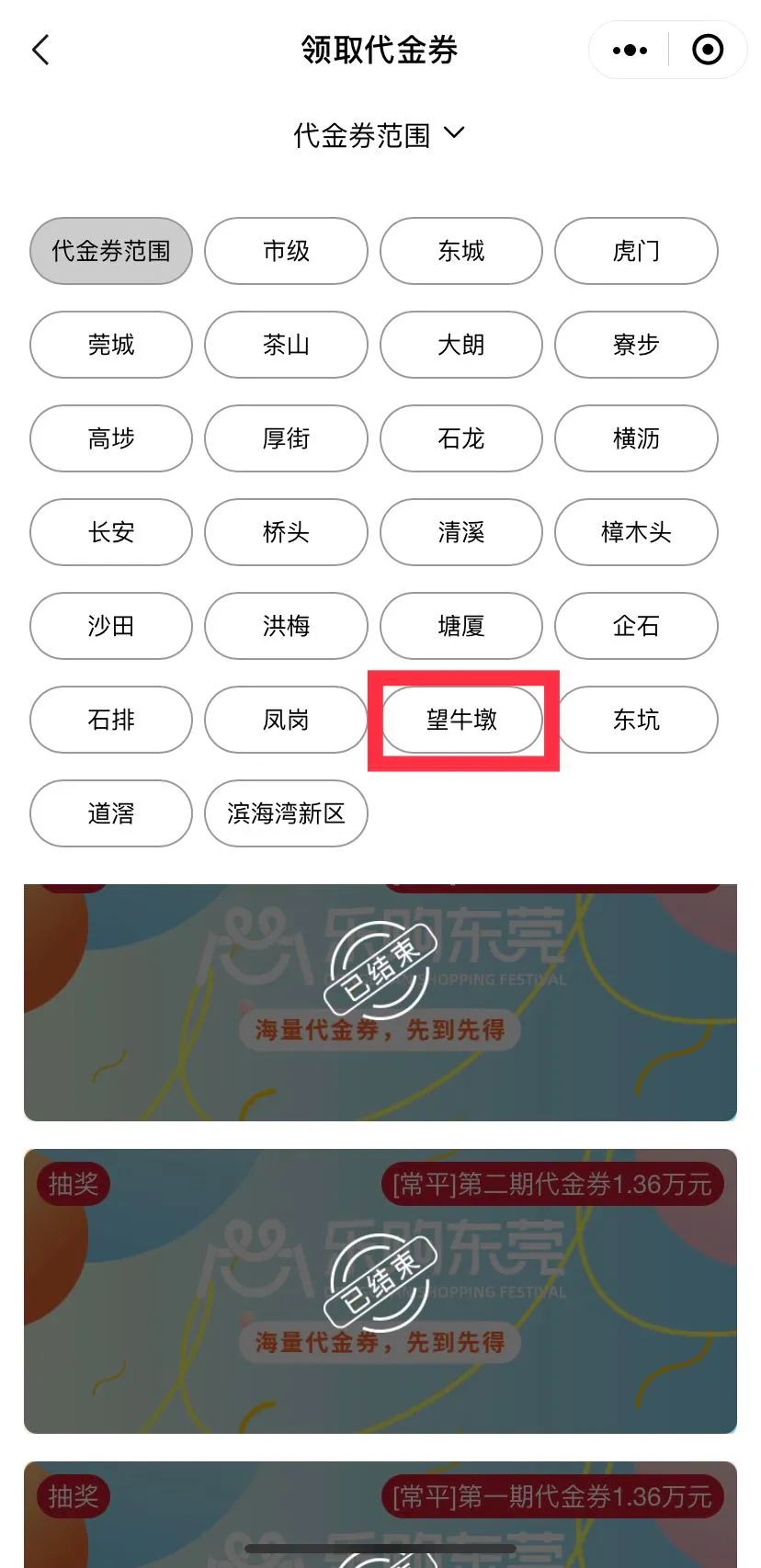Open the mini program three-dot menu

point(630,50)
